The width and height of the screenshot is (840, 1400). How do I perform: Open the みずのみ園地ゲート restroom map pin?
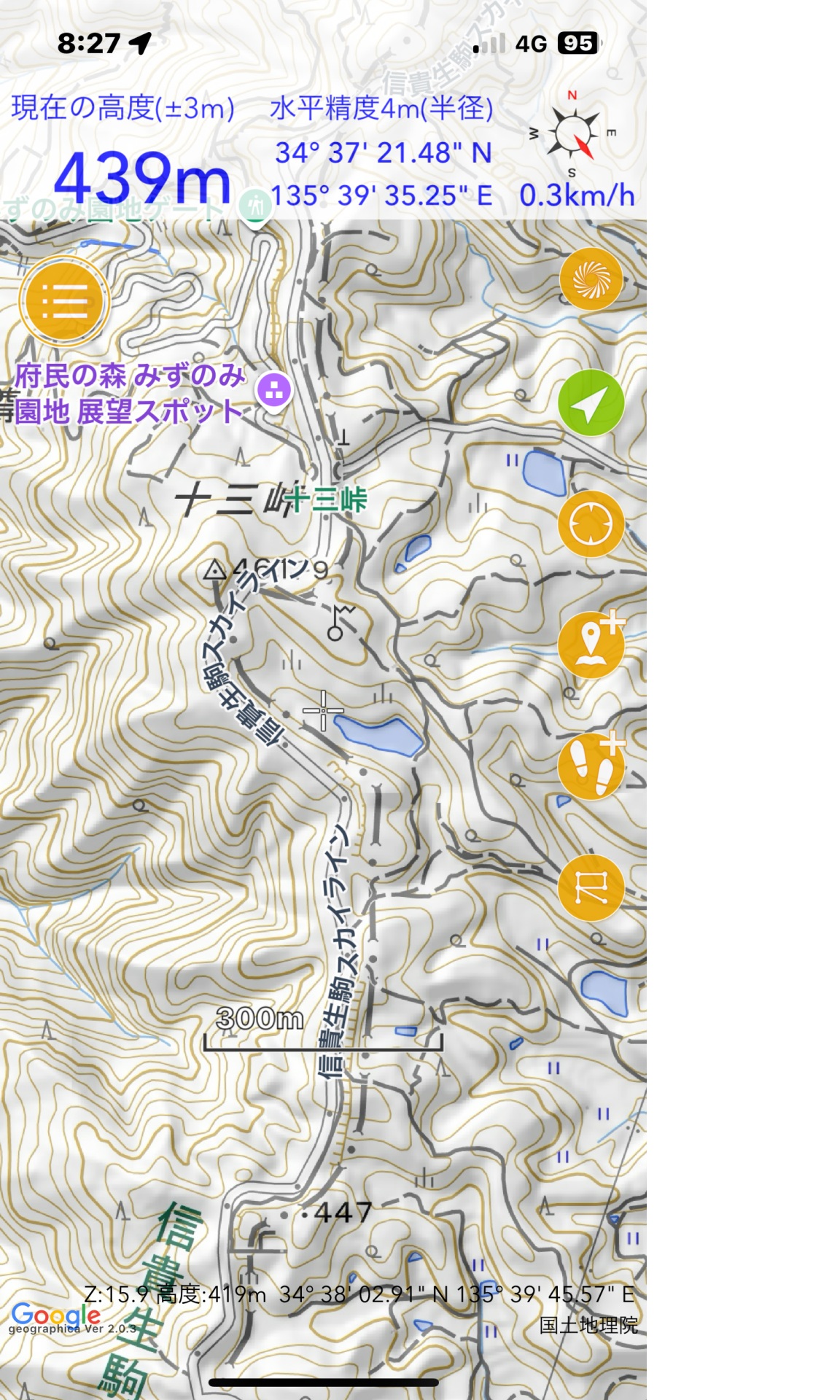(x=256, y=206)
